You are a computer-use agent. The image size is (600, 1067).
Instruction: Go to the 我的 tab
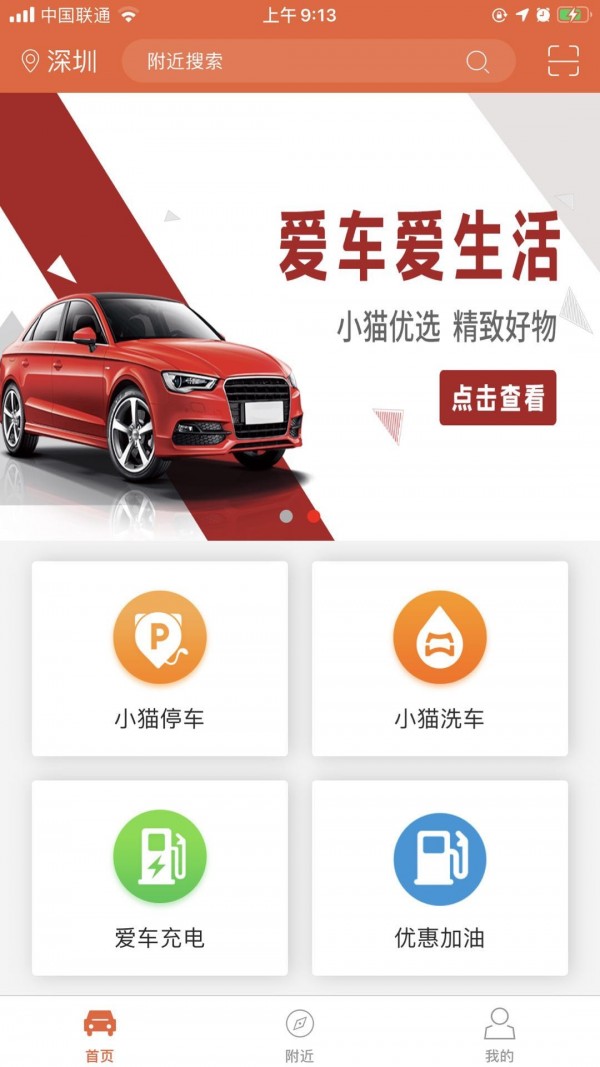499,1034
